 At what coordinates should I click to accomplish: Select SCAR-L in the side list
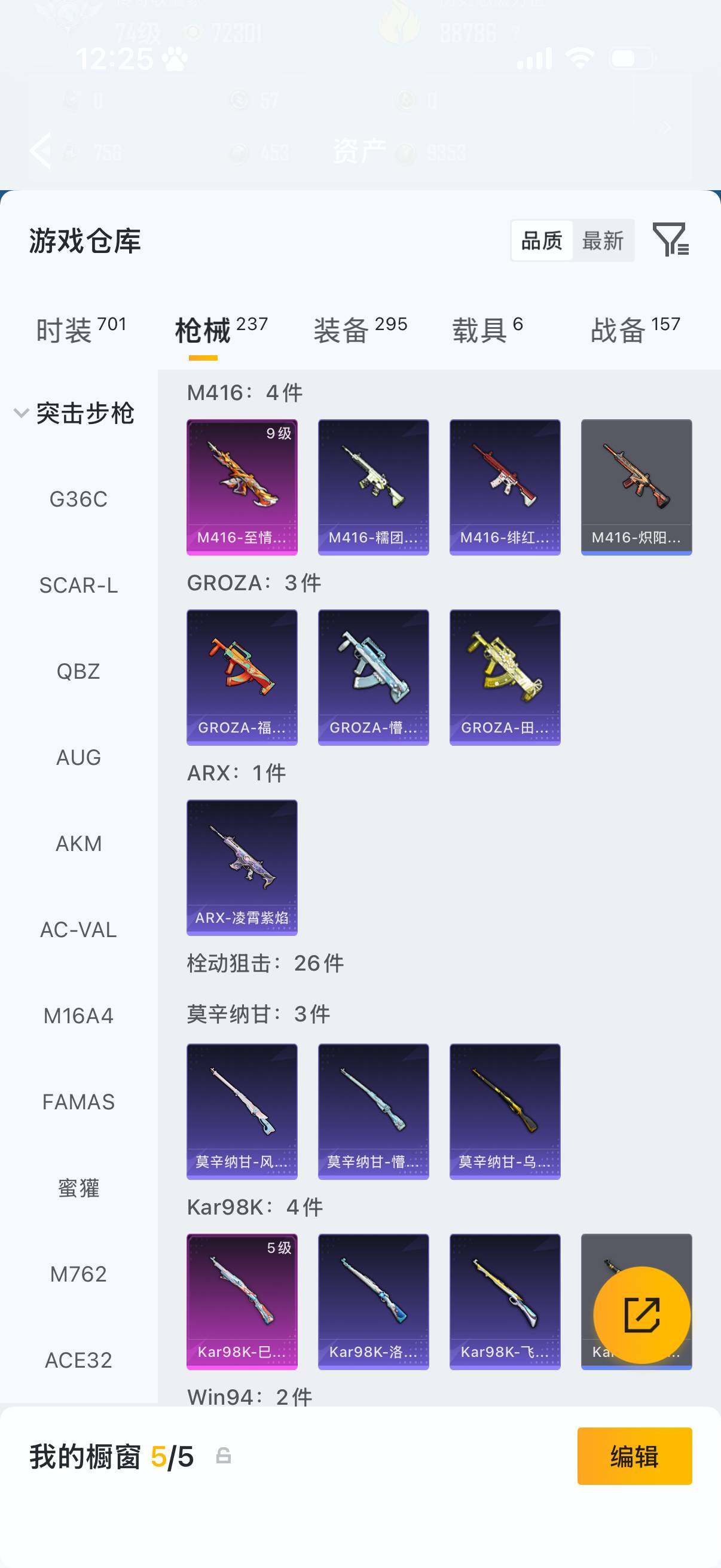point(78,585)
